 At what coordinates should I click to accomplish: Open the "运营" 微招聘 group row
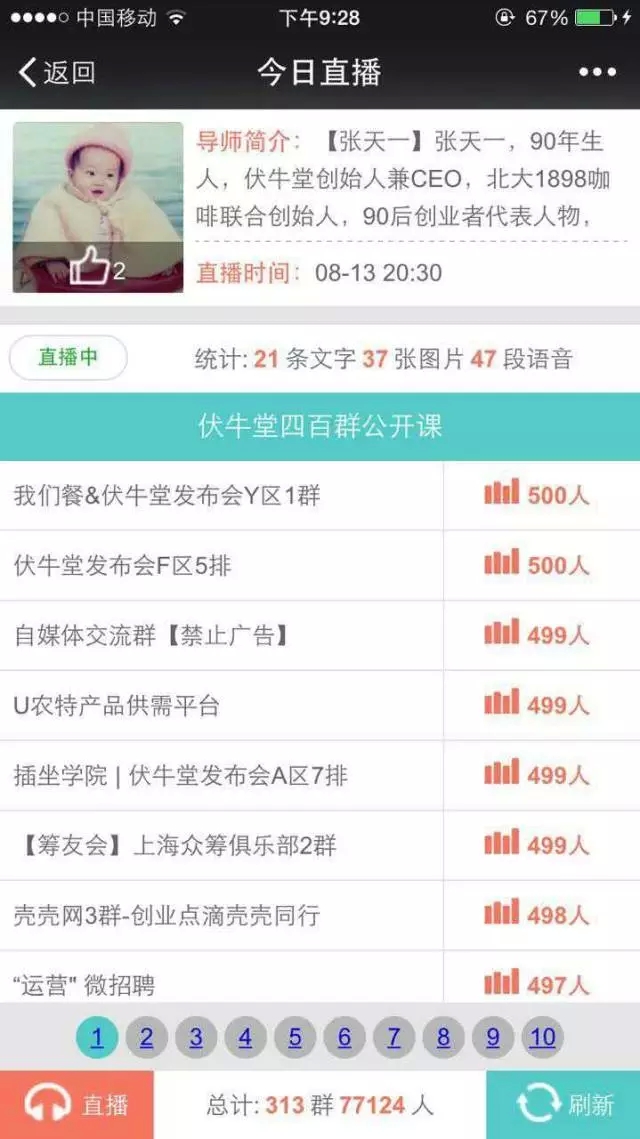point(220,983)
